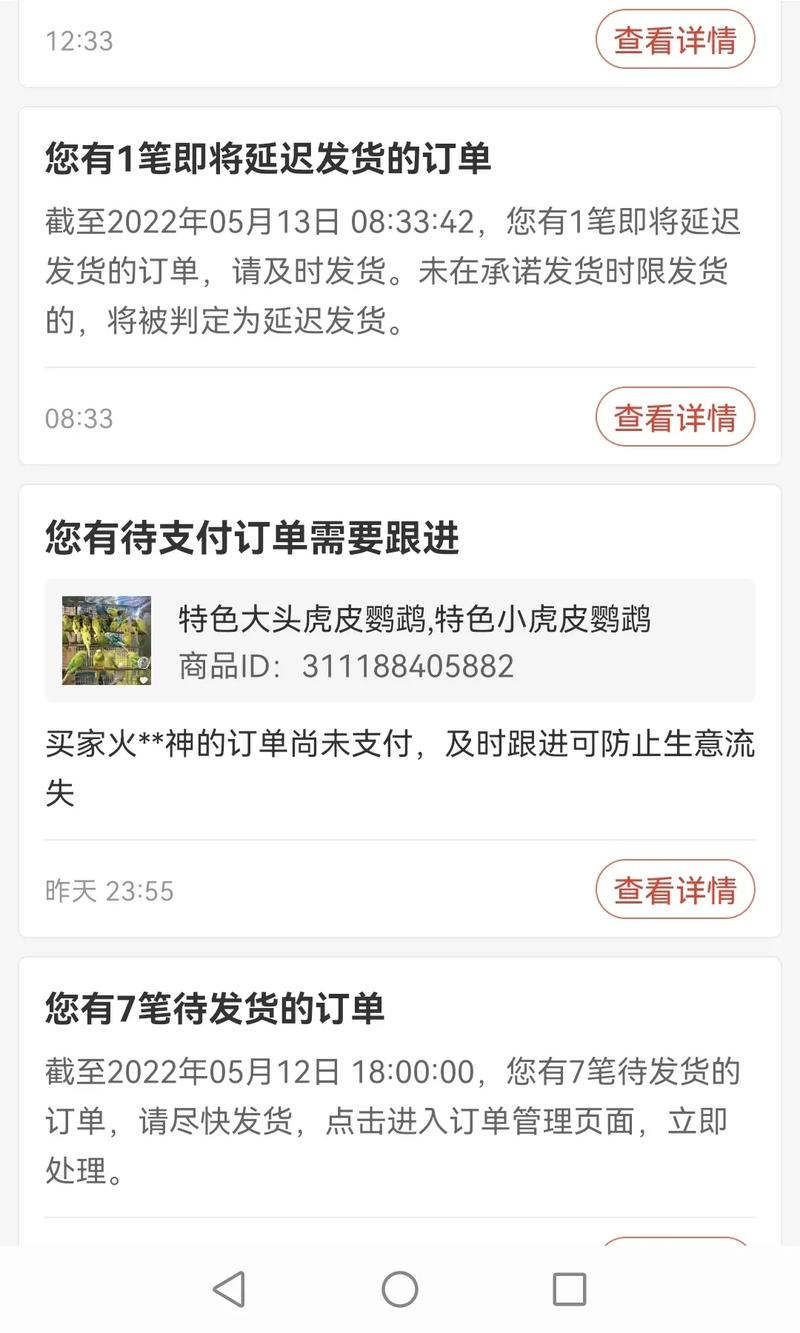Select the product ID 311188405882 text
The image size is (800, 1333).
tap(344, 663)
